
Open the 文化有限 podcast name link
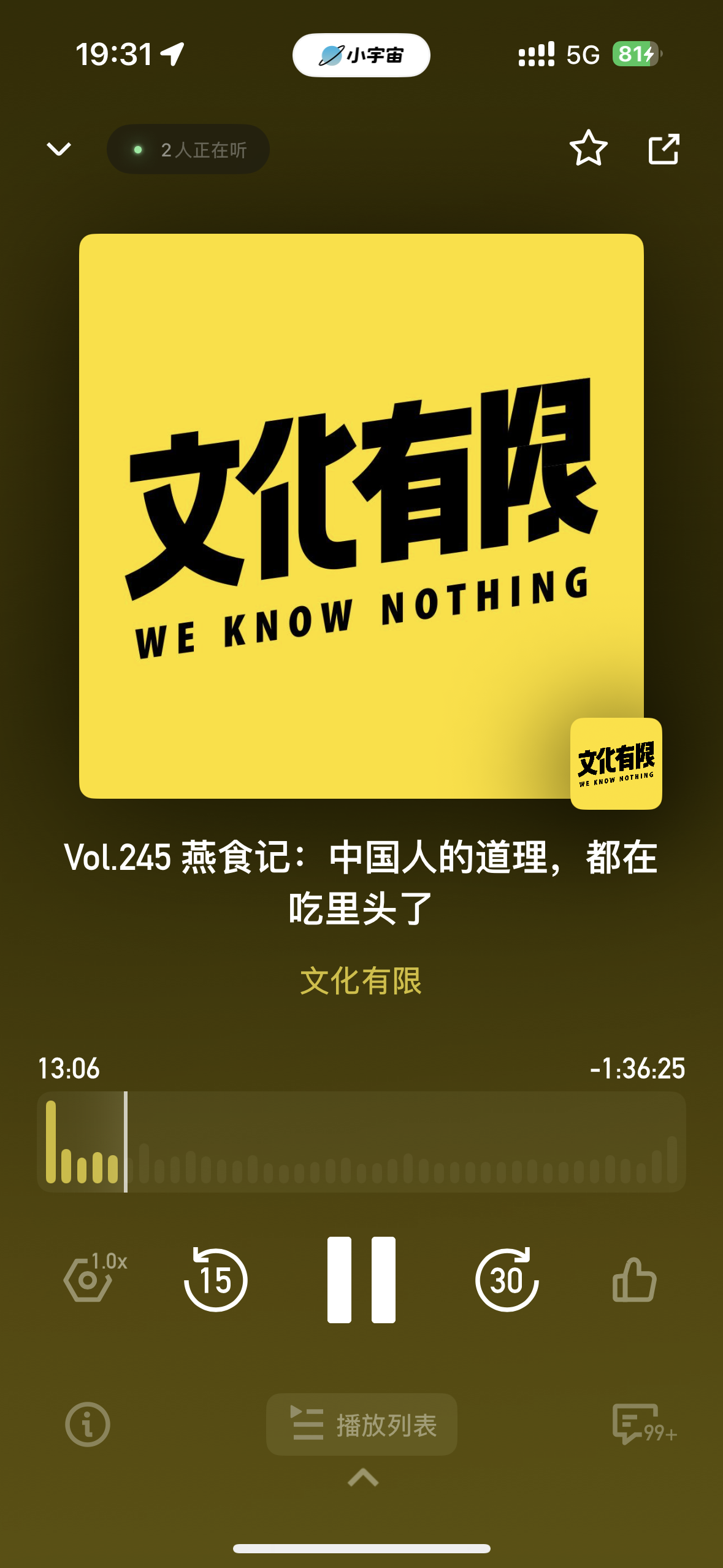click(361, 980)
